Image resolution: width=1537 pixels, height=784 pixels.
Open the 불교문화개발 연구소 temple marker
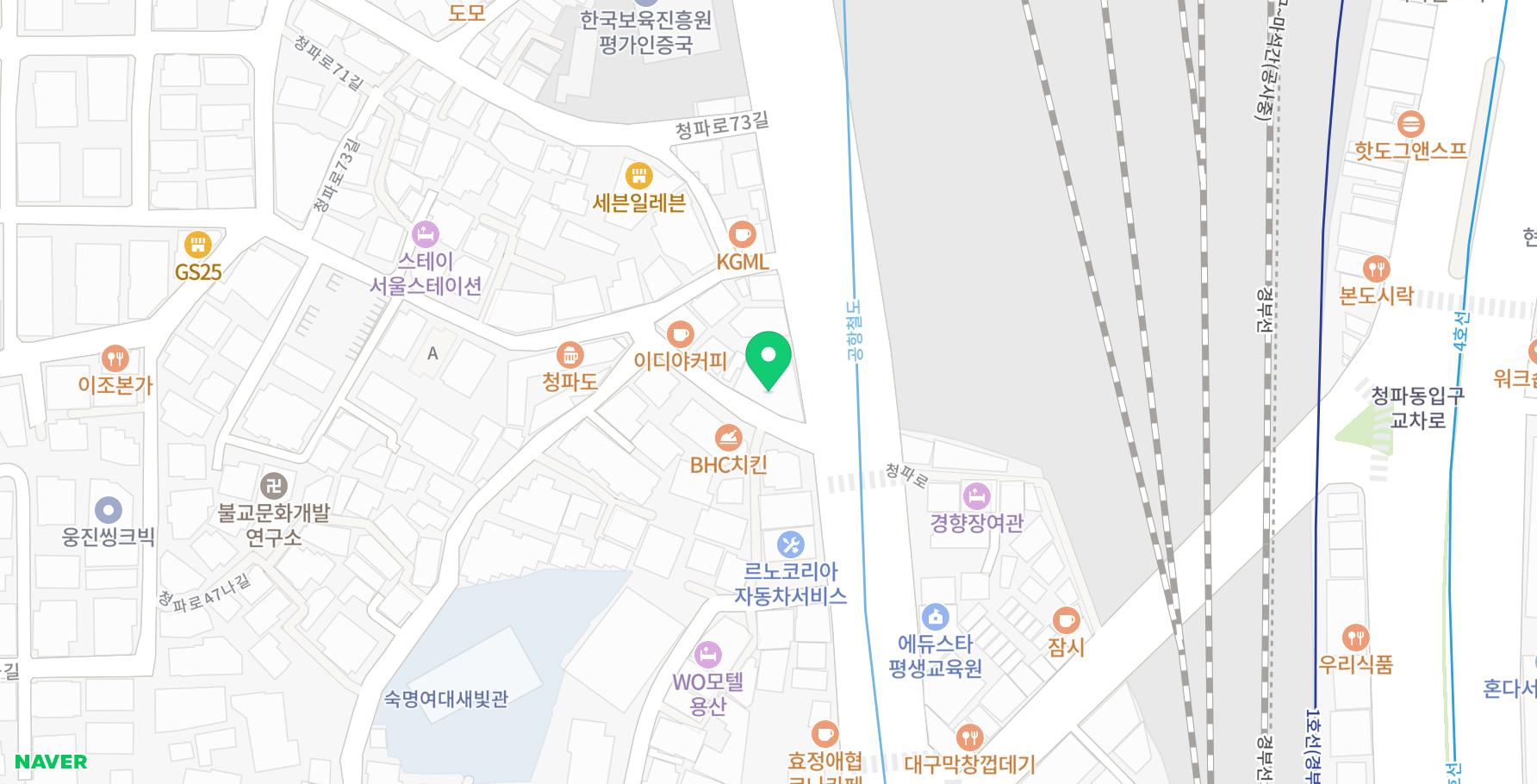click(273, 486)
